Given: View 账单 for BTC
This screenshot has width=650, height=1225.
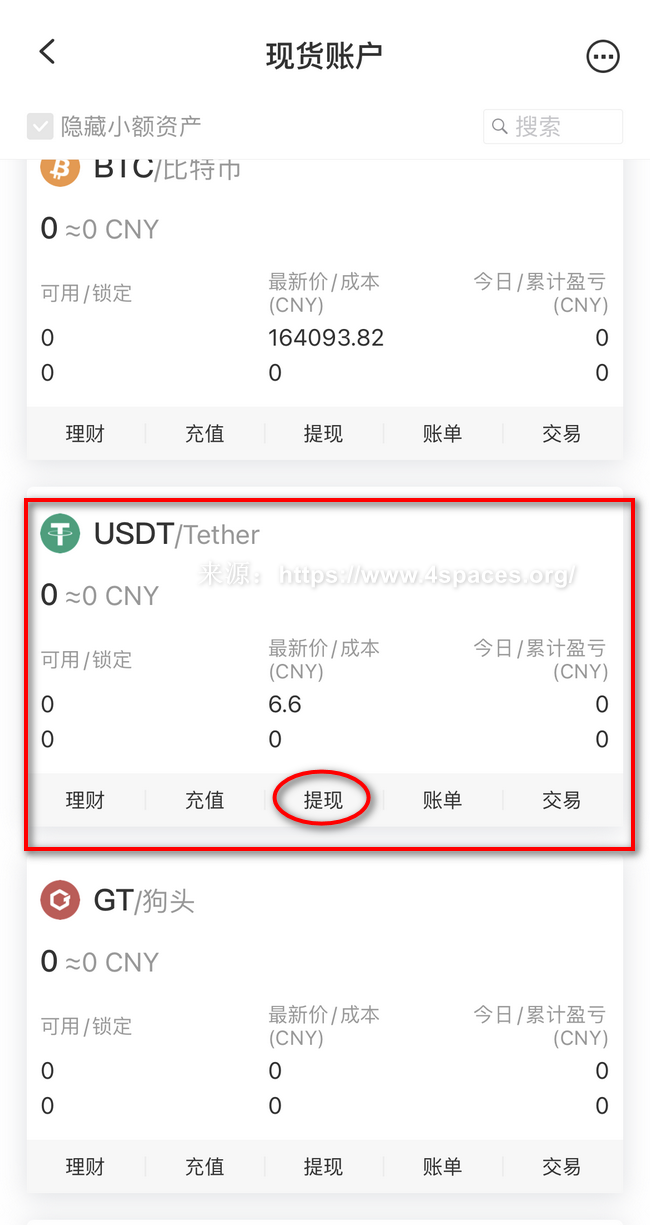Looking at the screenshot, I should pyautogui.click(x=442, y=434).
